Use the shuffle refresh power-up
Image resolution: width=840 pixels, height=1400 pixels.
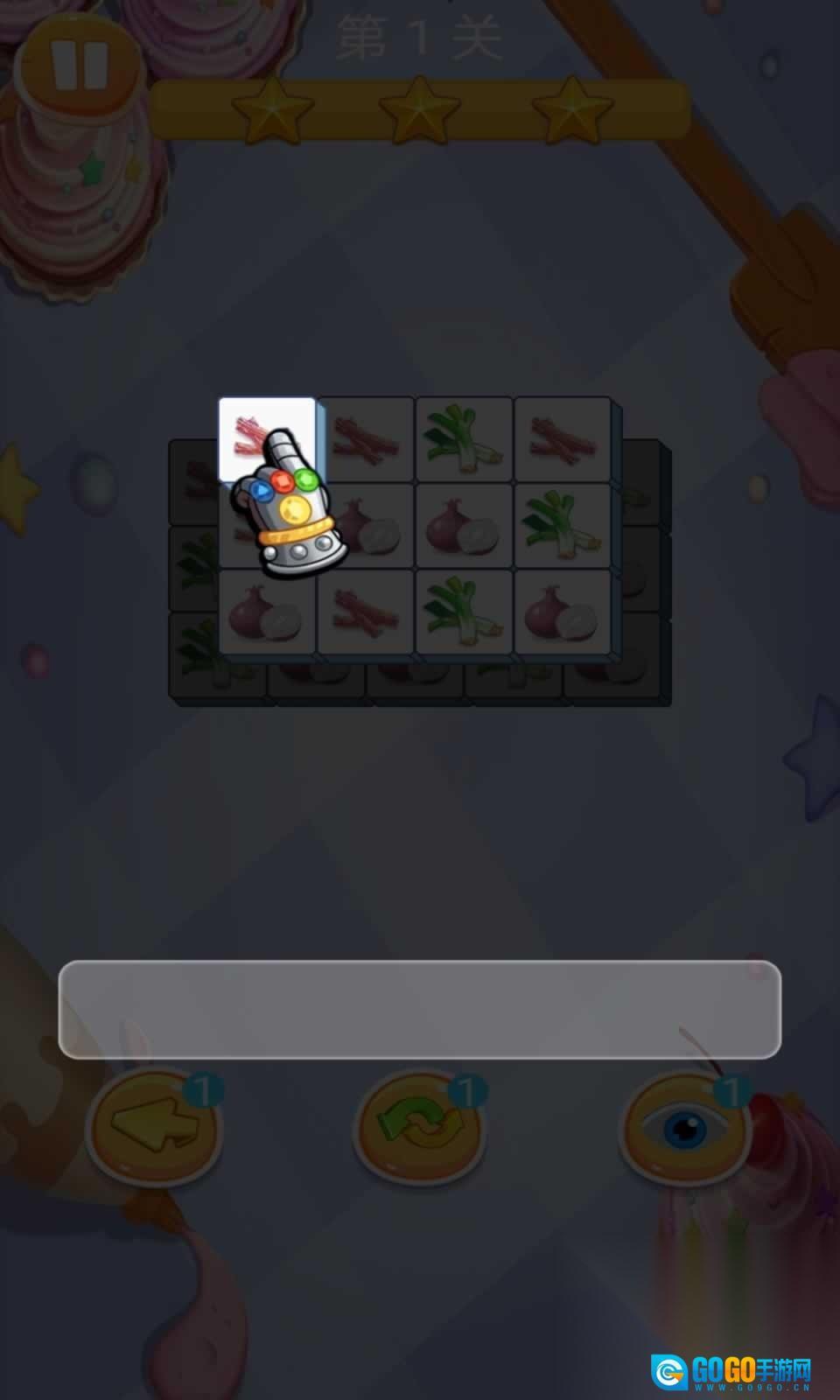click(420, 1126)
